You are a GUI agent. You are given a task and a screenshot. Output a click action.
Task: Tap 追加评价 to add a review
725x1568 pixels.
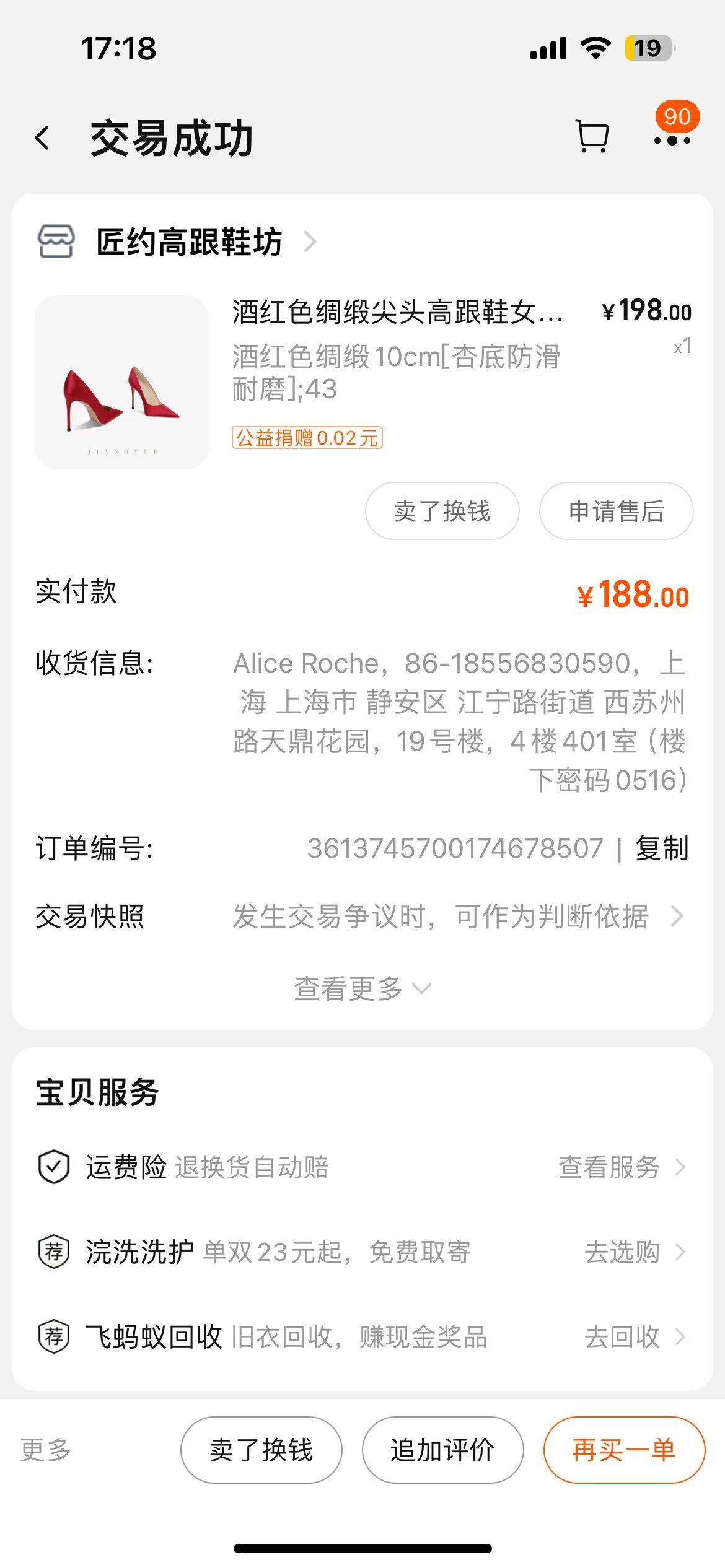[442, 1450]
